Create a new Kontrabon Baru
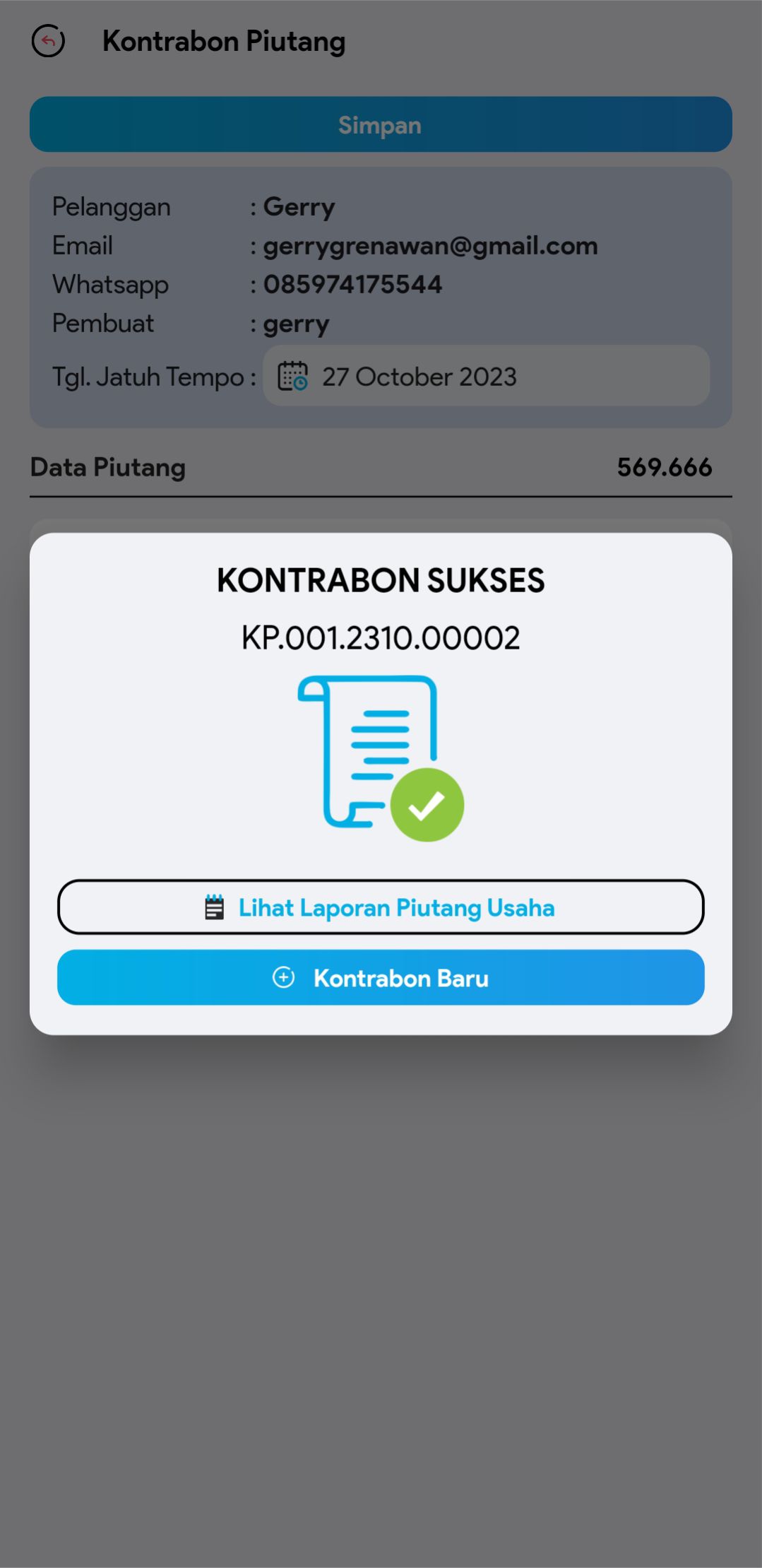 (x=381, y=978)
